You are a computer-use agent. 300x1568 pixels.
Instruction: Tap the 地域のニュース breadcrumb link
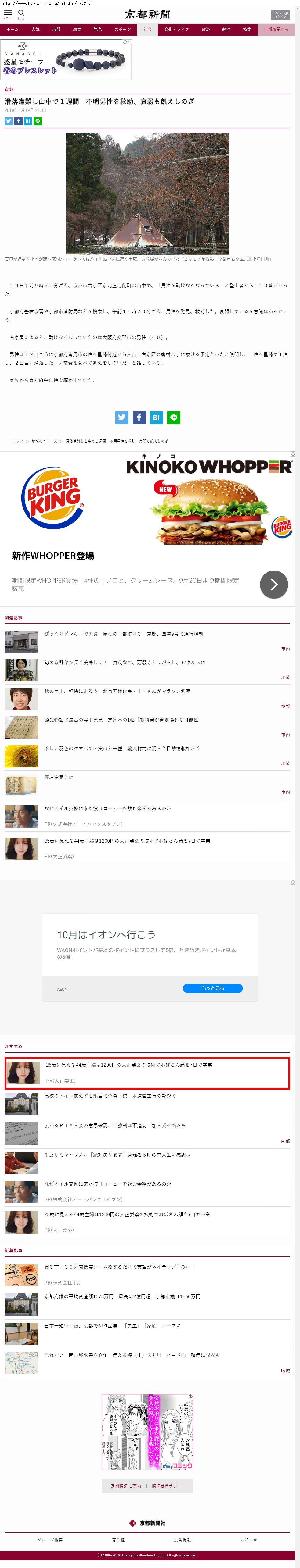click(45, 441)
